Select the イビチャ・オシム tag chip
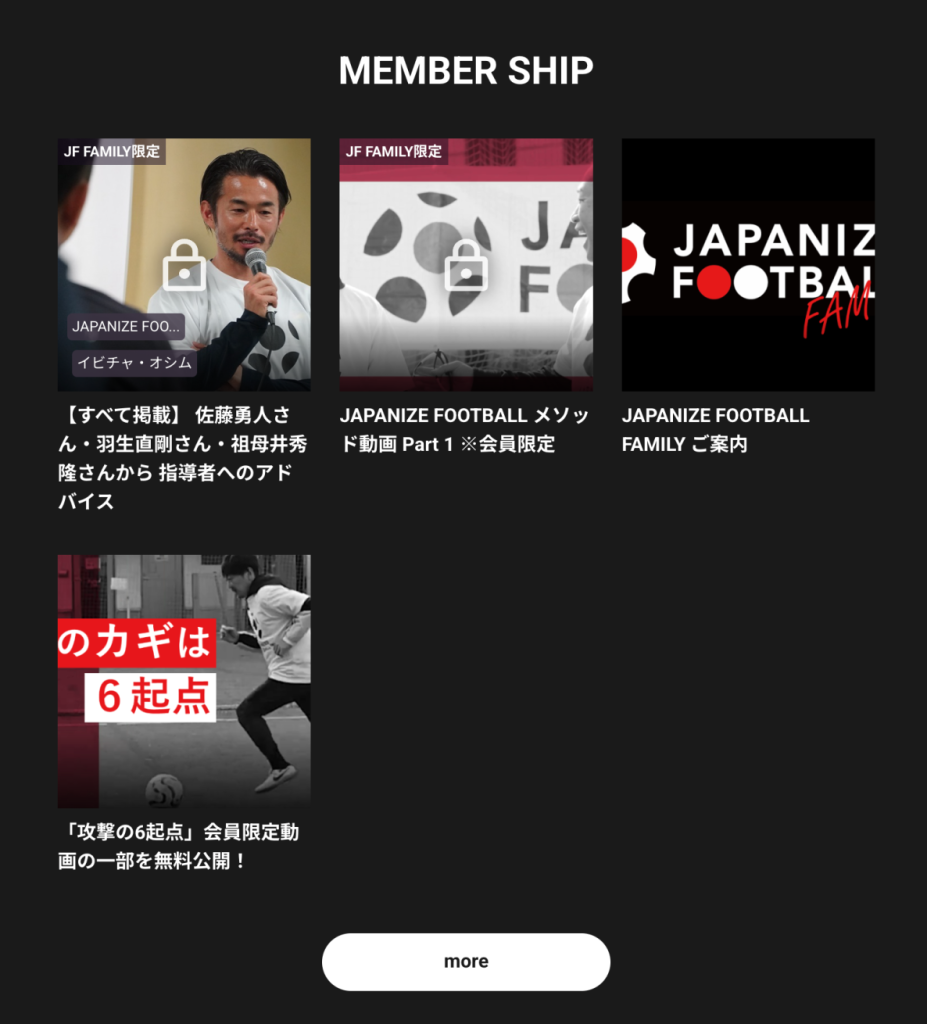Screen dimensions: 927x1024 (134, 363)
